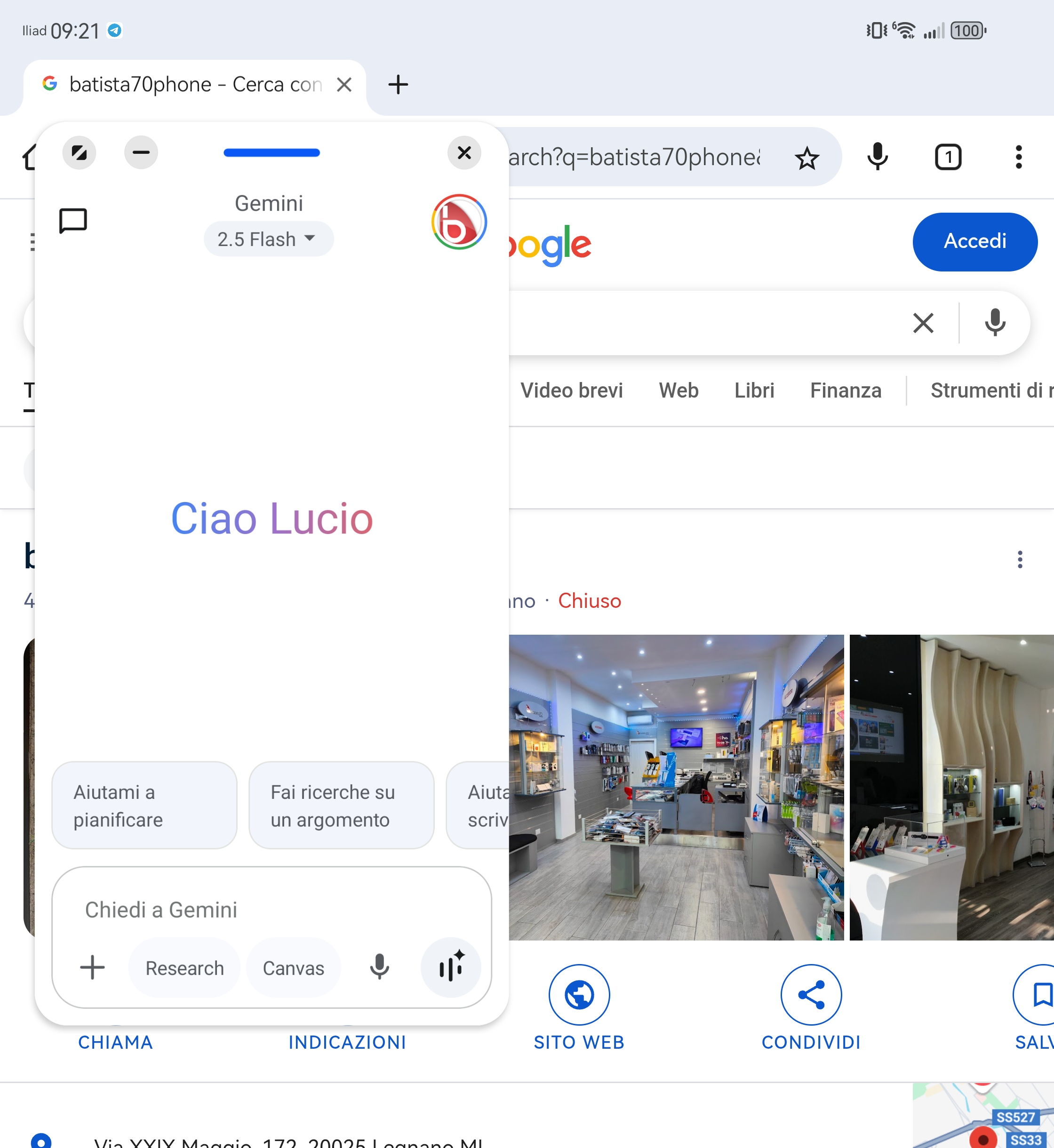1054x1148 pixels.
Task: Enable the Canvas chip
Action: (x=293, y=968)
